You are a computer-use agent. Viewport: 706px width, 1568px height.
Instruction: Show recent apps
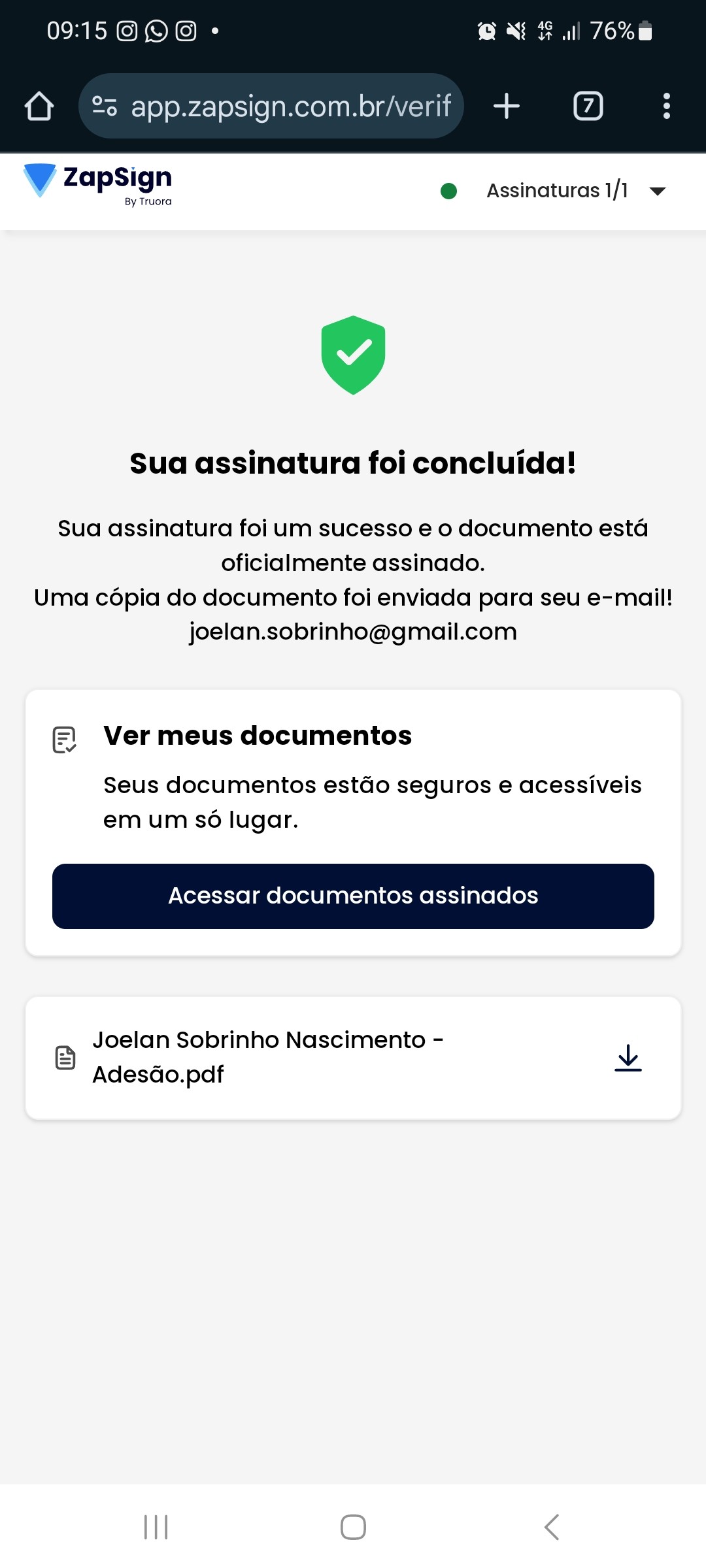pyautogui.click(x=156, y=1527)
